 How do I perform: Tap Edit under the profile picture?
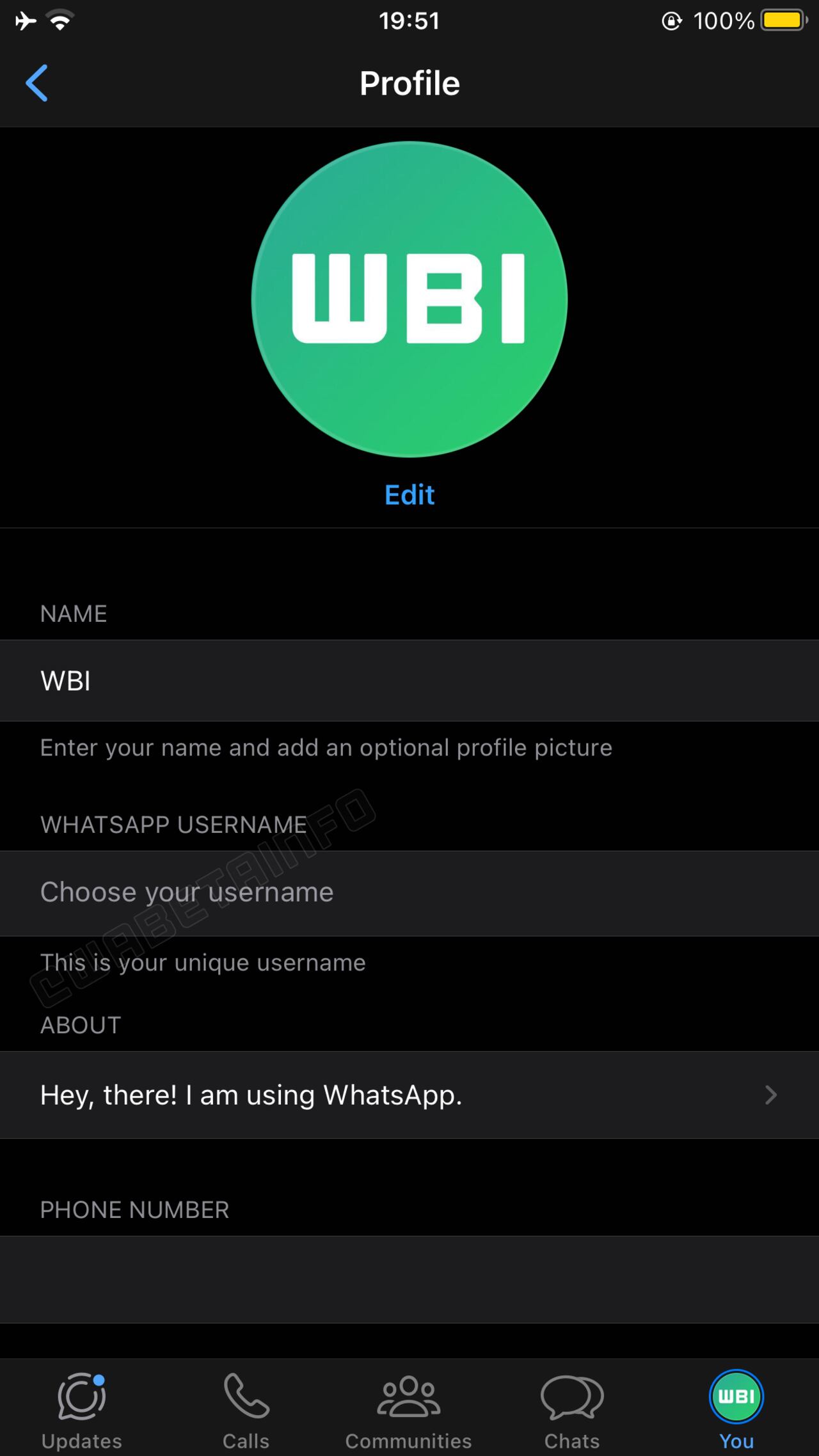pyautogui.click(x=409, y=495)
